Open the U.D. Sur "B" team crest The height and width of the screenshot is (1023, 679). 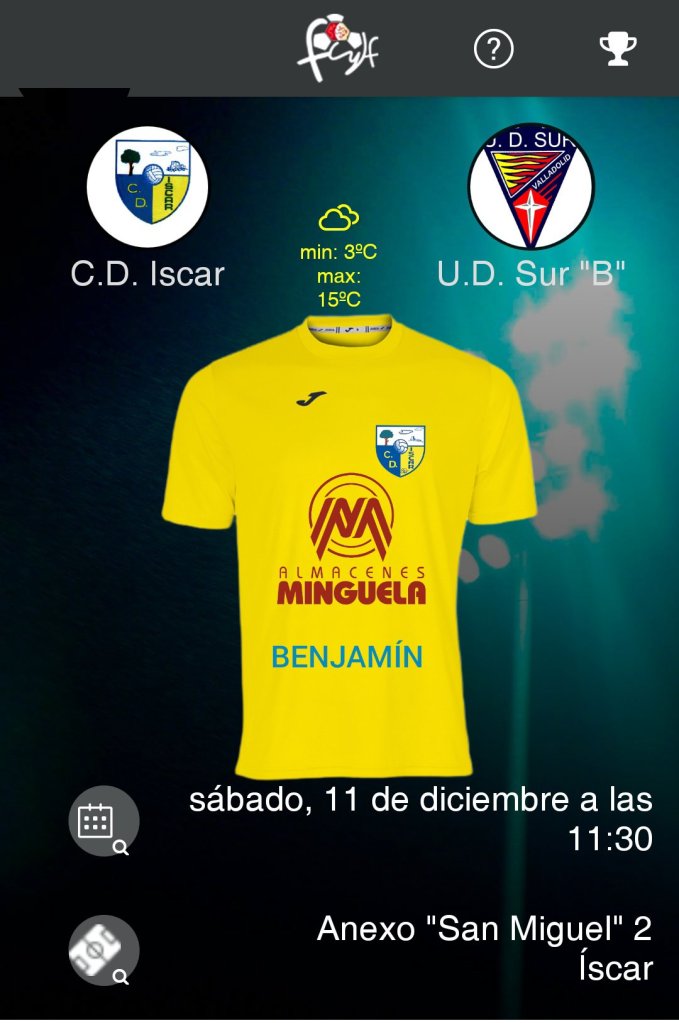coord(531,186)
